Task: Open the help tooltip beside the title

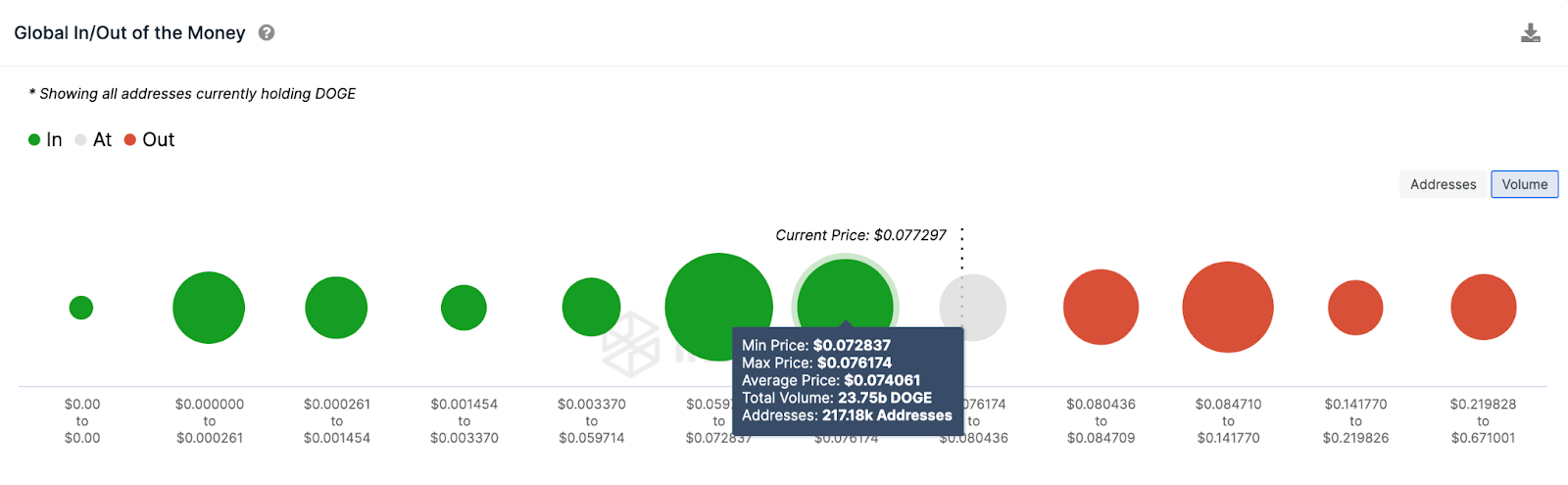Action: 267,33
